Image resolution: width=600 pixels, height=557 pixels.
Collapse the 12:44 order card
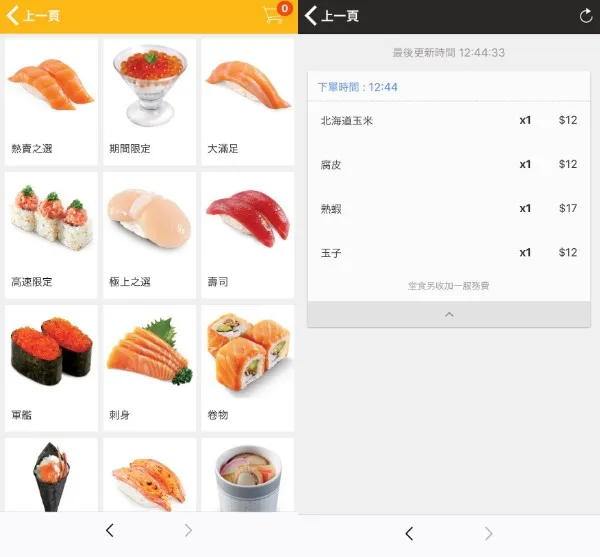pos(449,314)
